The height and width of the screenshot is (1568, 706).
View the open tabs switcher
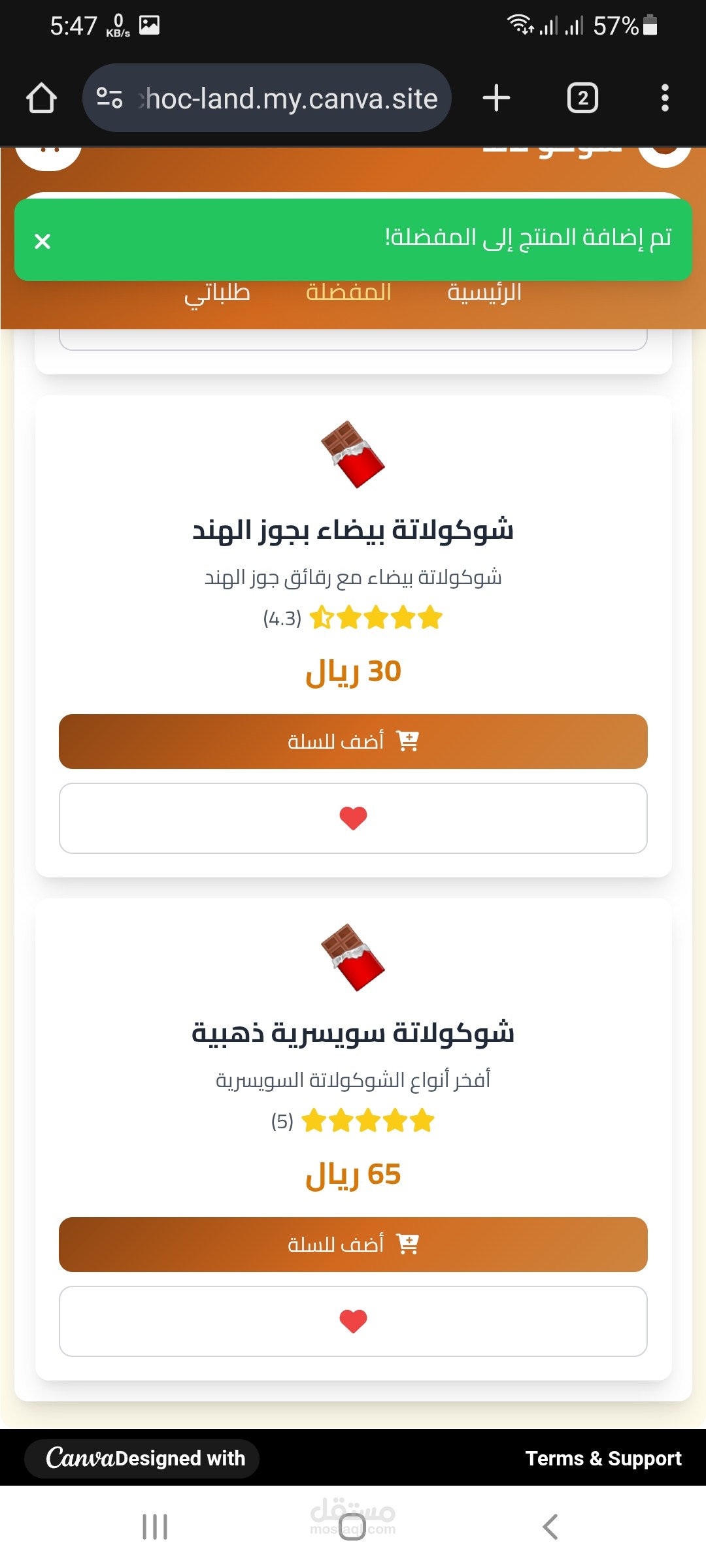tap(582, 98)
